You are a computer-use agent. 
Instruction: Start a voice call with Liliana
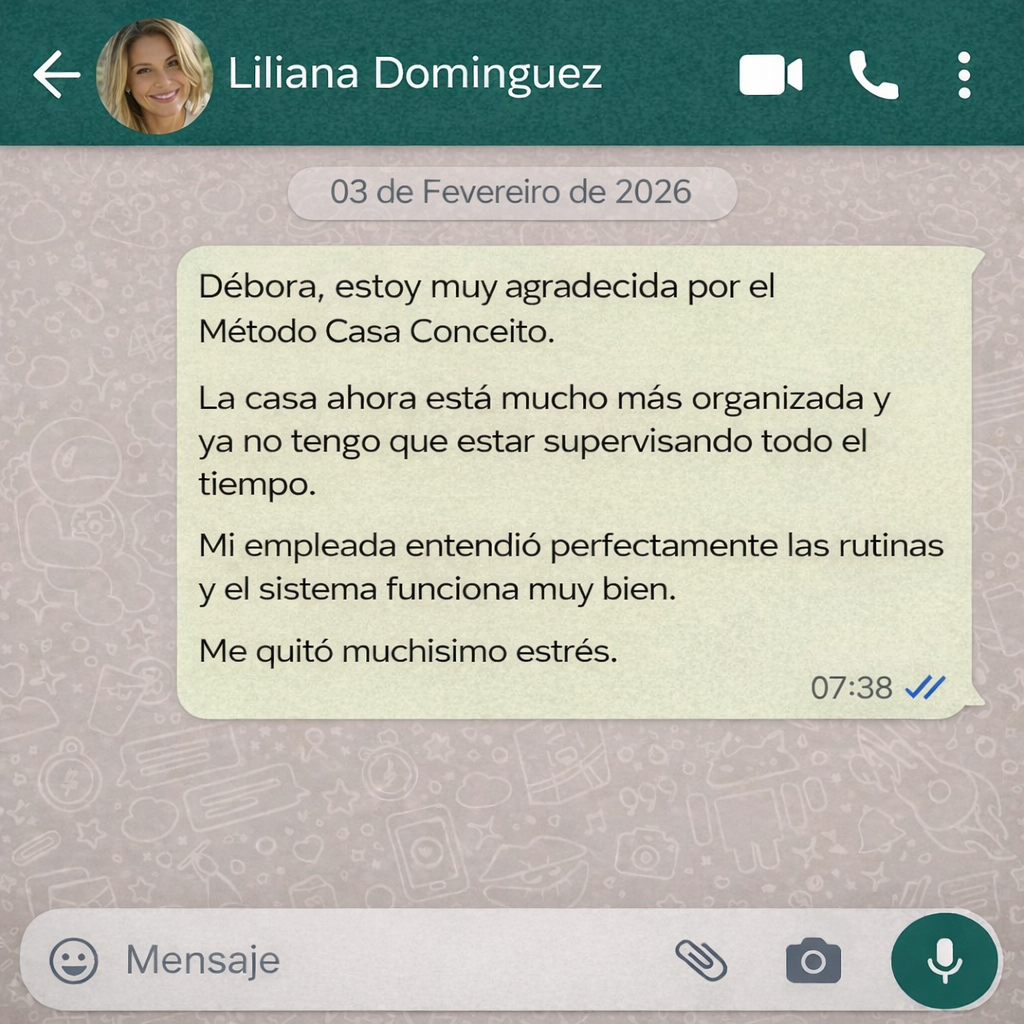click(x=873, y=76)
